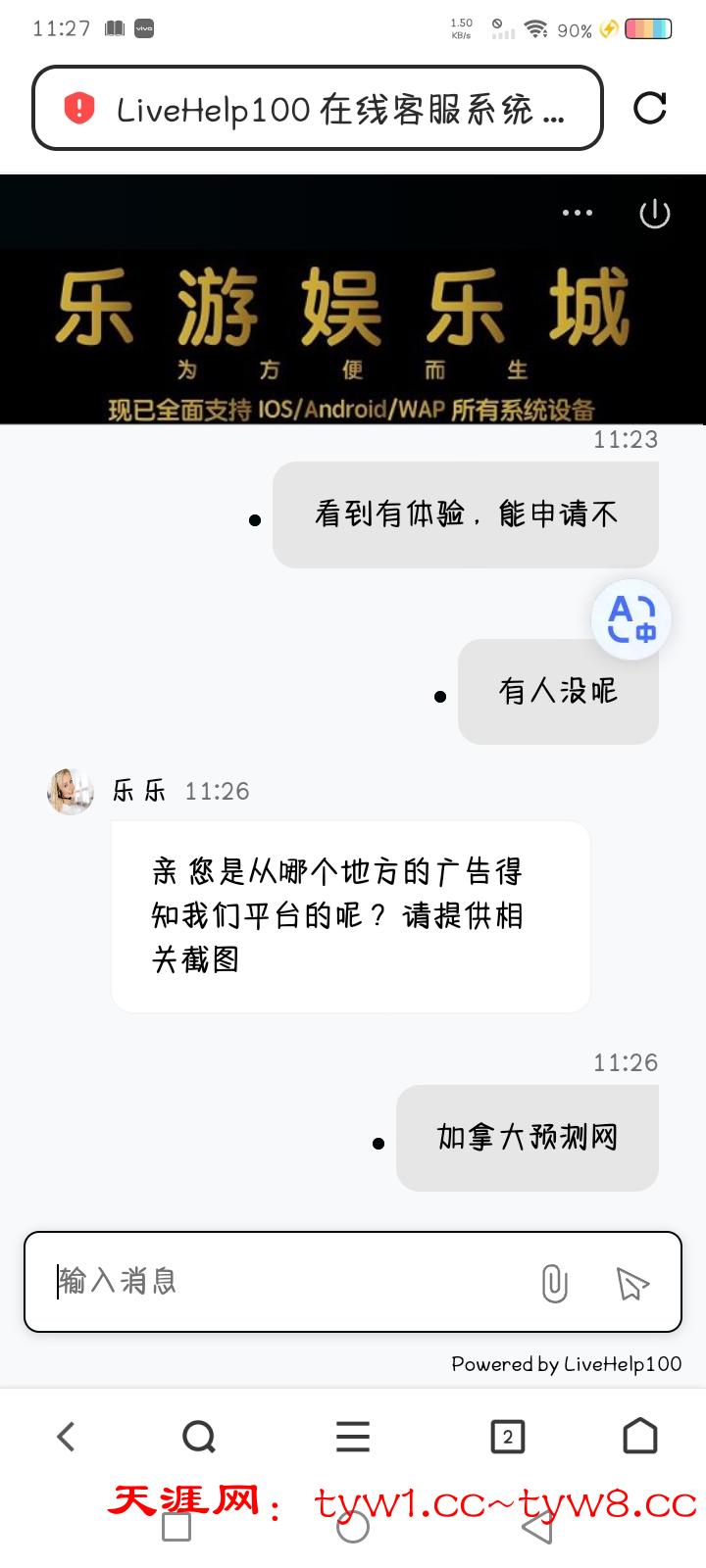Open the browser menu with hamburger icon

[x=352, y=1437]
